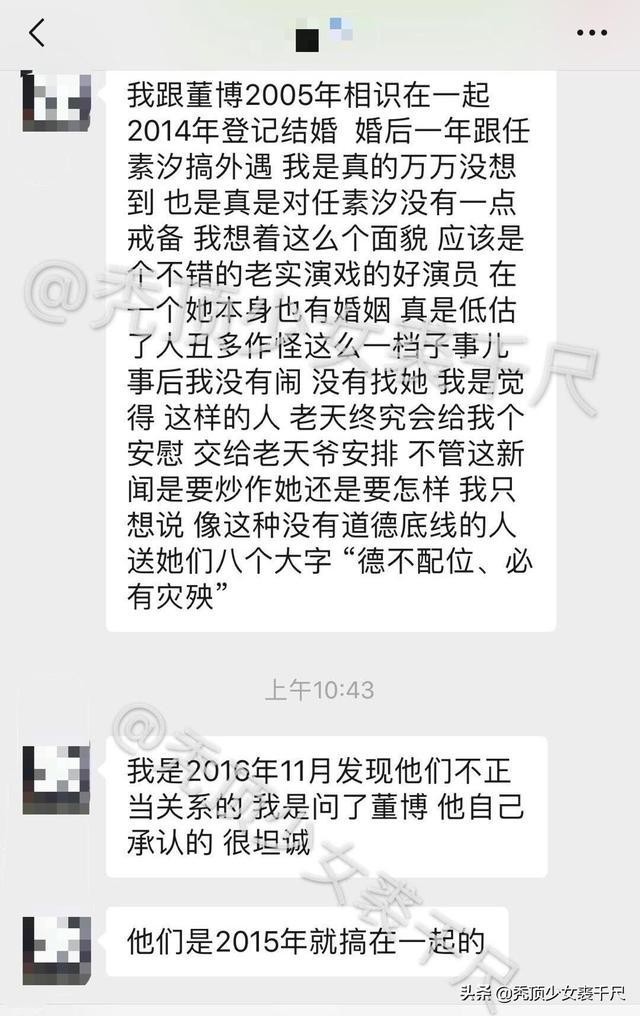Go back to the chat list
Image resolution: width=640 pixels, height=1016 pixels.
pyautogui.click(x=37, y=33)
